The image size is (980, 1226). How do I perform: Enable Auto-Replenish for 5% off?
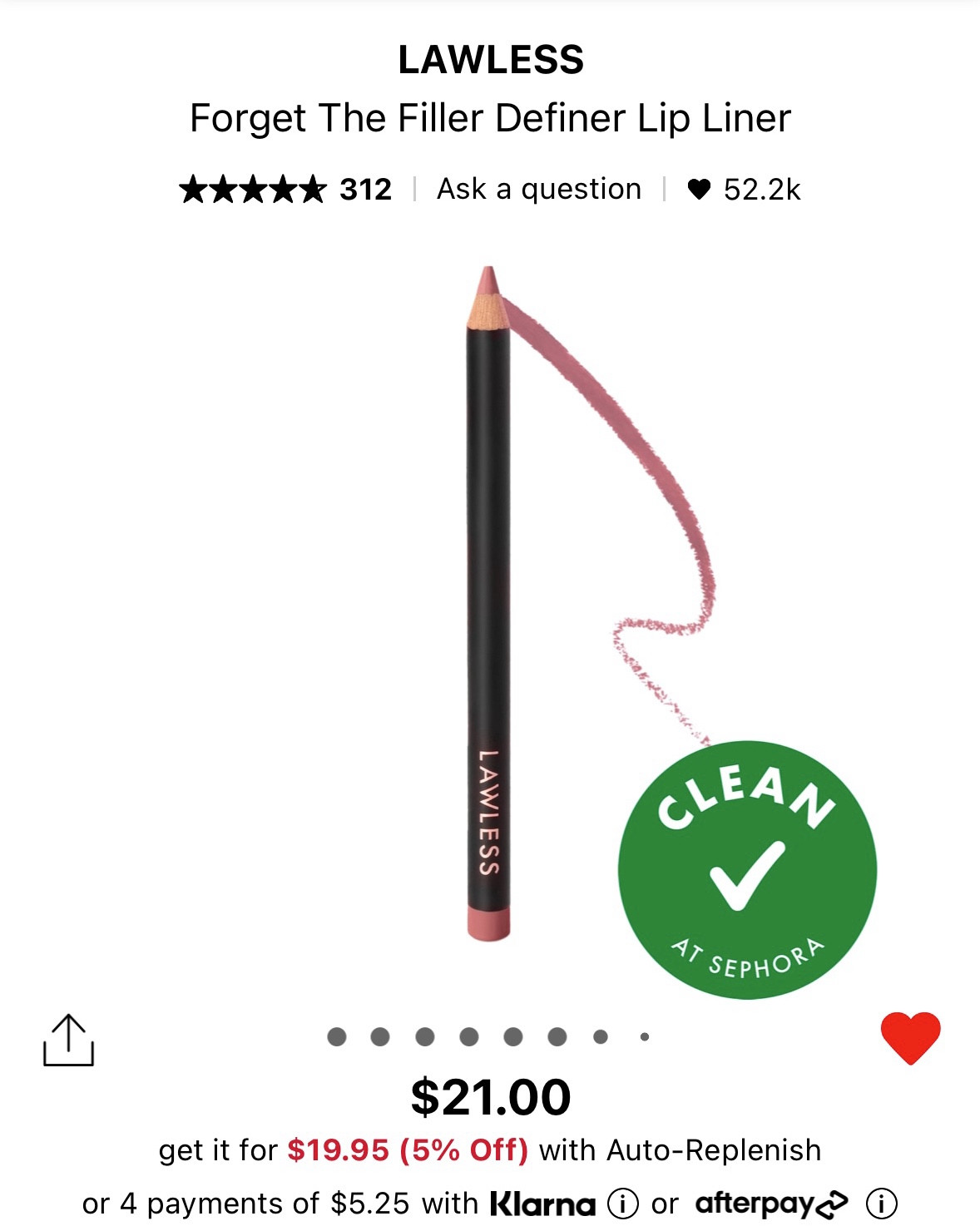click(x=409, y=1151)
